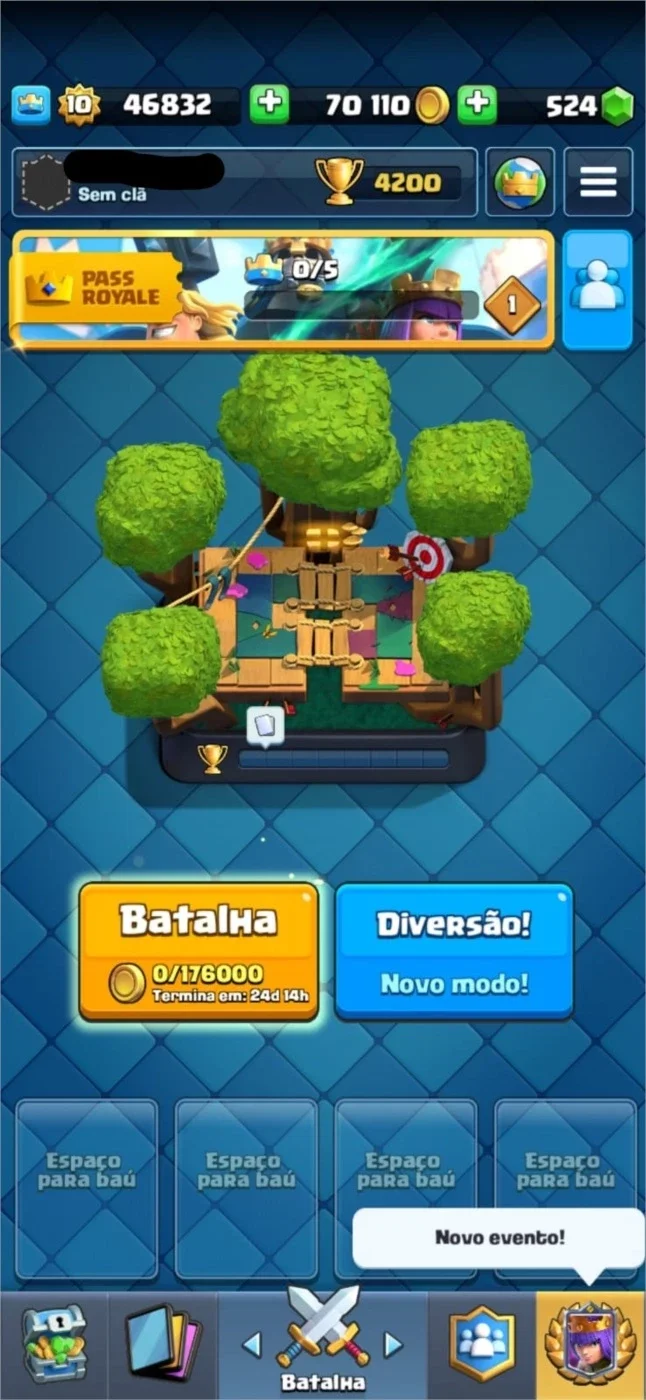Open the Diversão! new mode button
The image size is (646, 1400).
pos(454,949)
